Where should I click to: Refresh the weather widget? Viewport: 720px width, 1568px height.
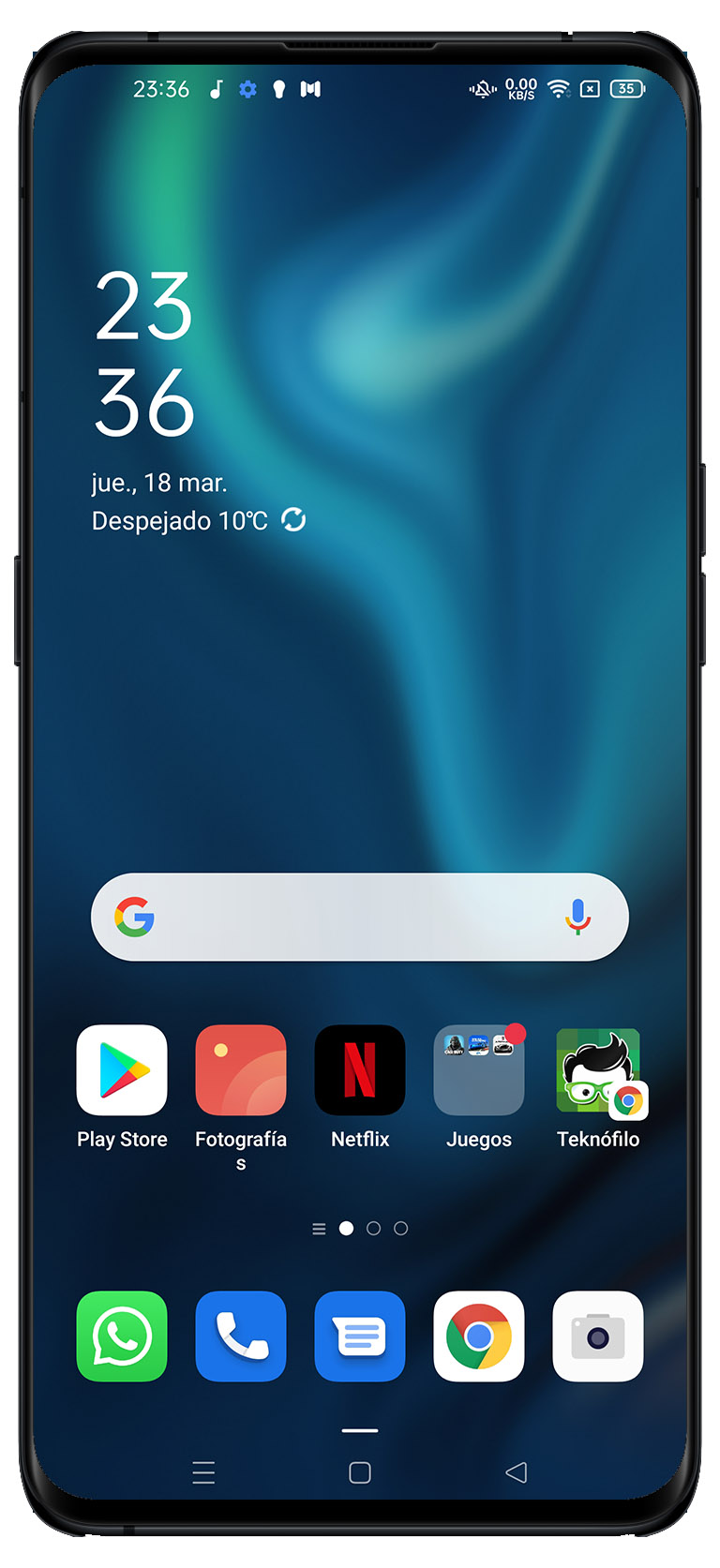pyautogui.click(x=293, y=519)
